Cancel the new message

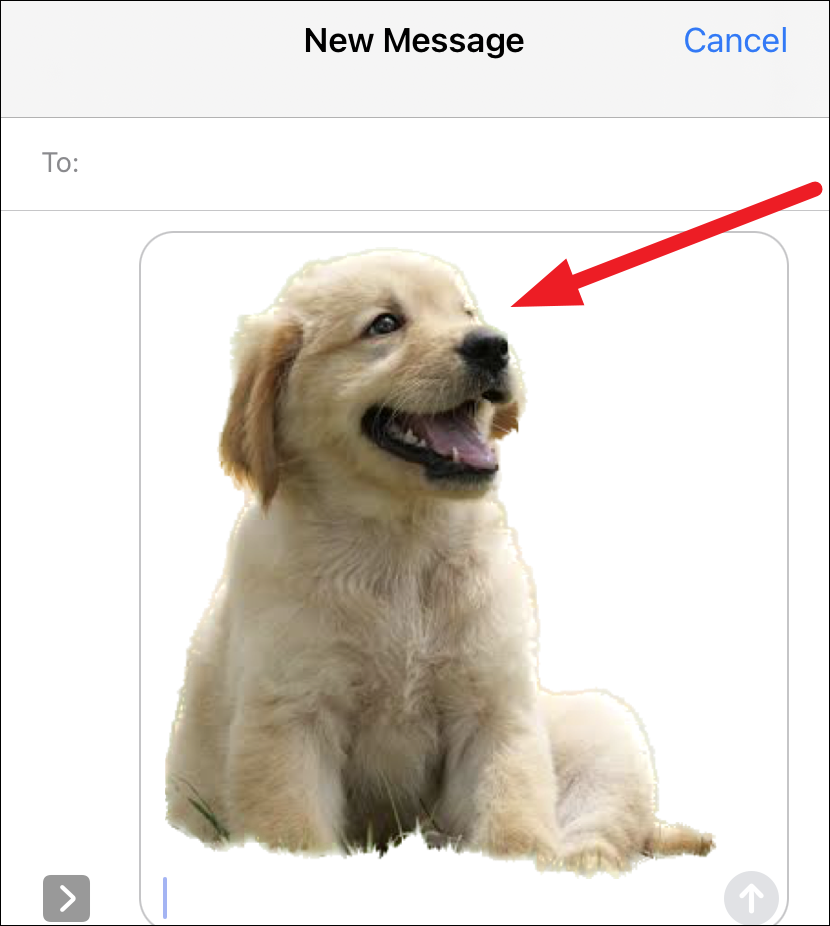pos(735,41)
